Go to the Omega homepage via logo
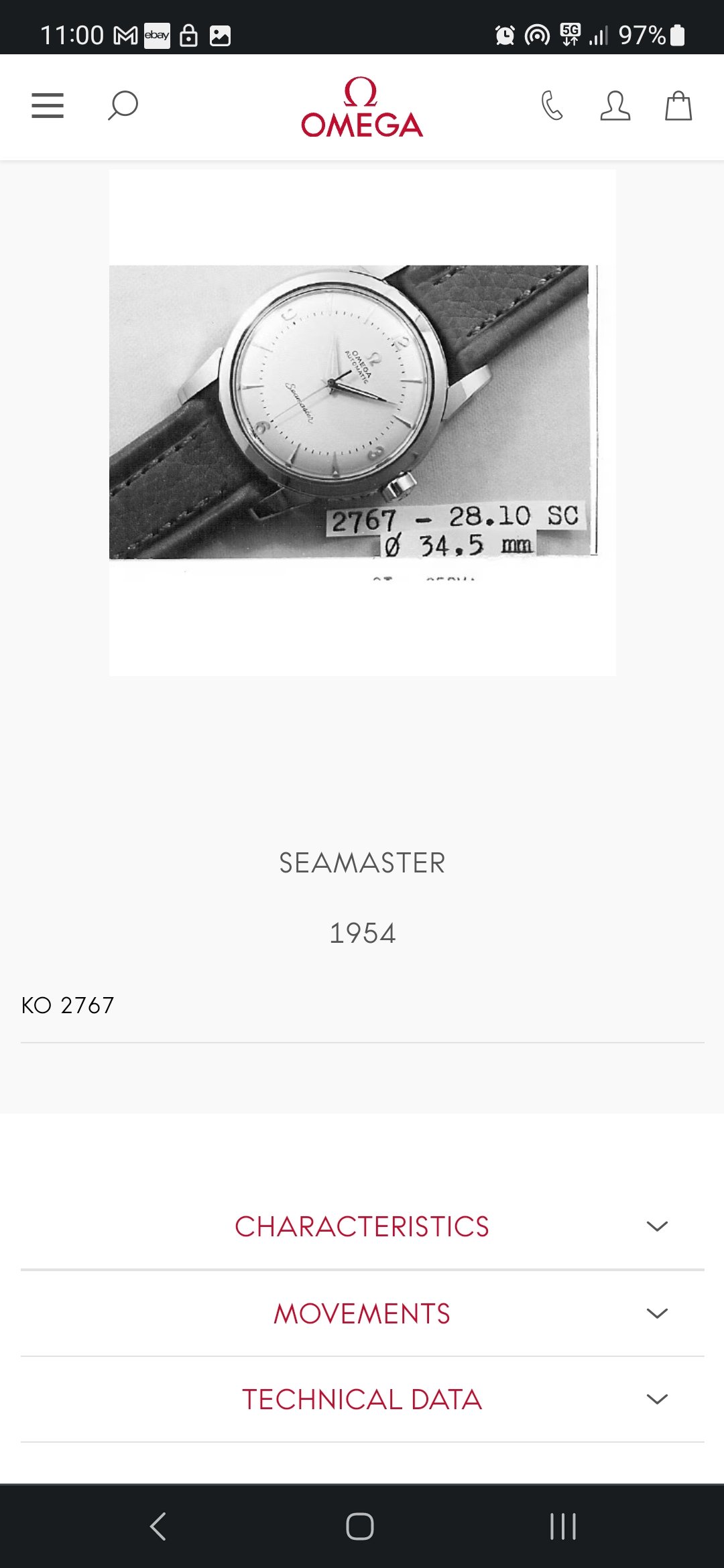This screenshot has height=1568, width=724. coord(362,107)
